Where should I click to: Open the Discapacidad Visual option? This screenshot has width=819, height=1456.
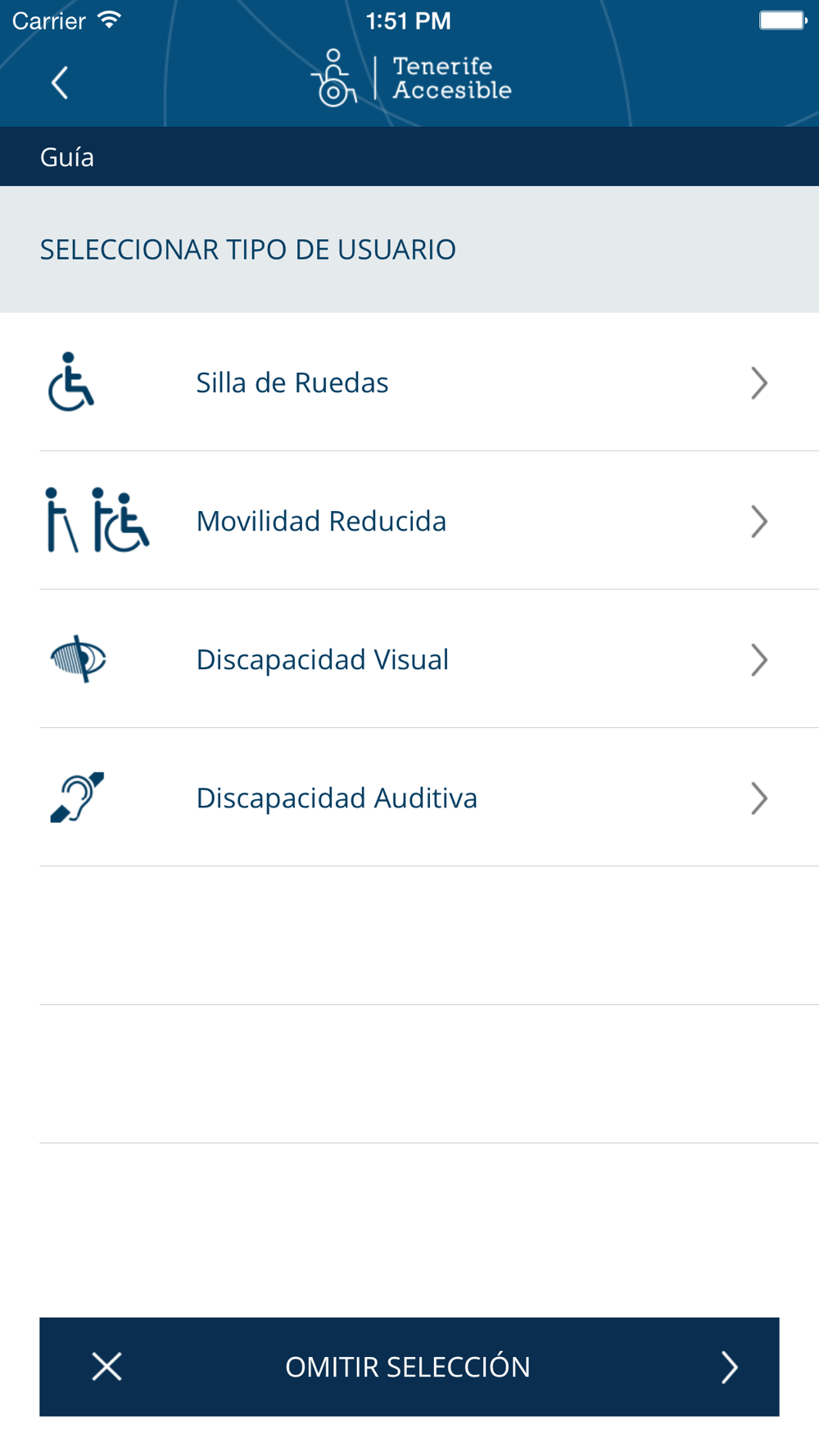pos(409,659)
